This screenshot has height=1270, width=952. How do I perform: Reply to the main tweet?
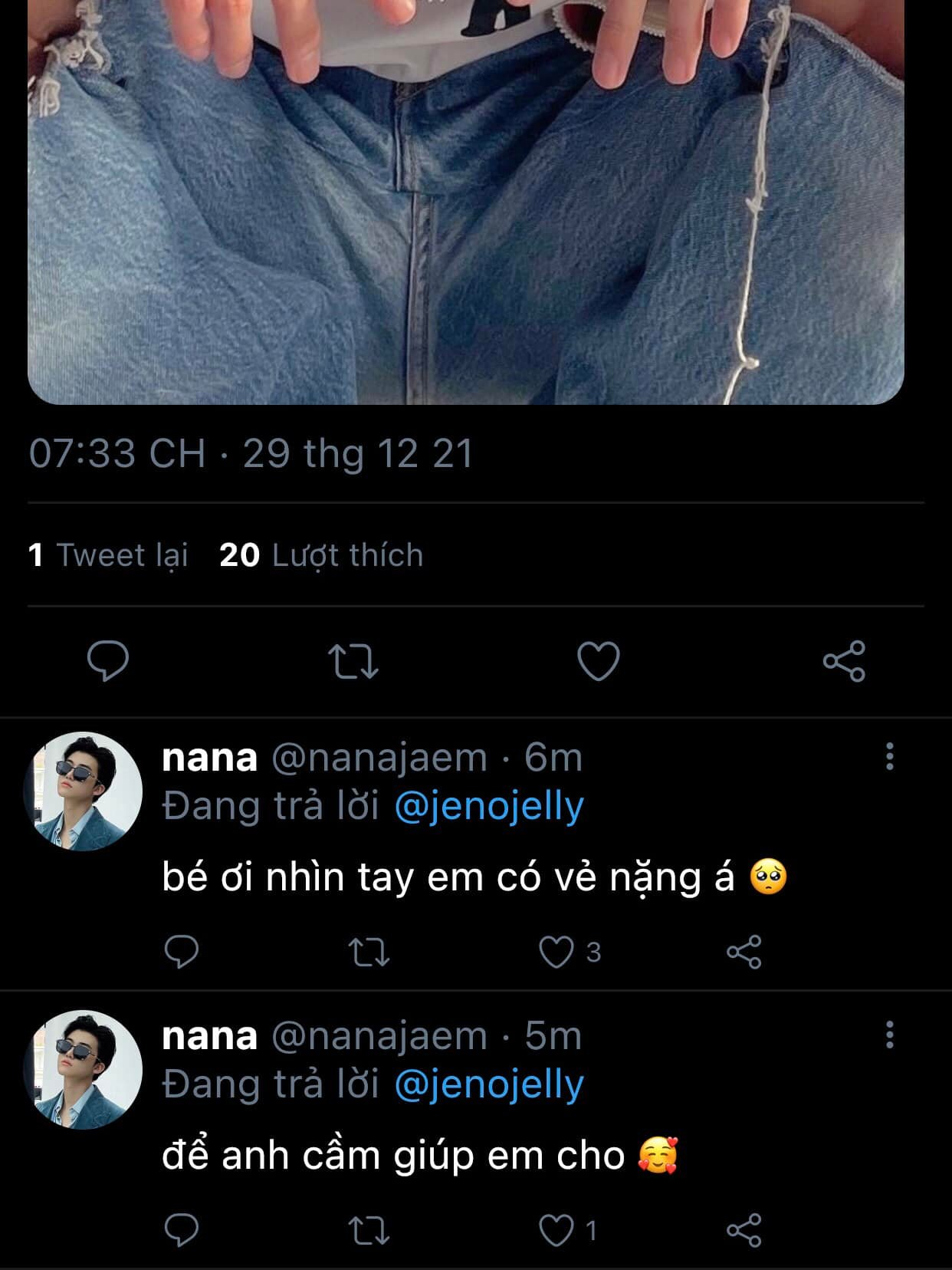(x=108, y=660)
